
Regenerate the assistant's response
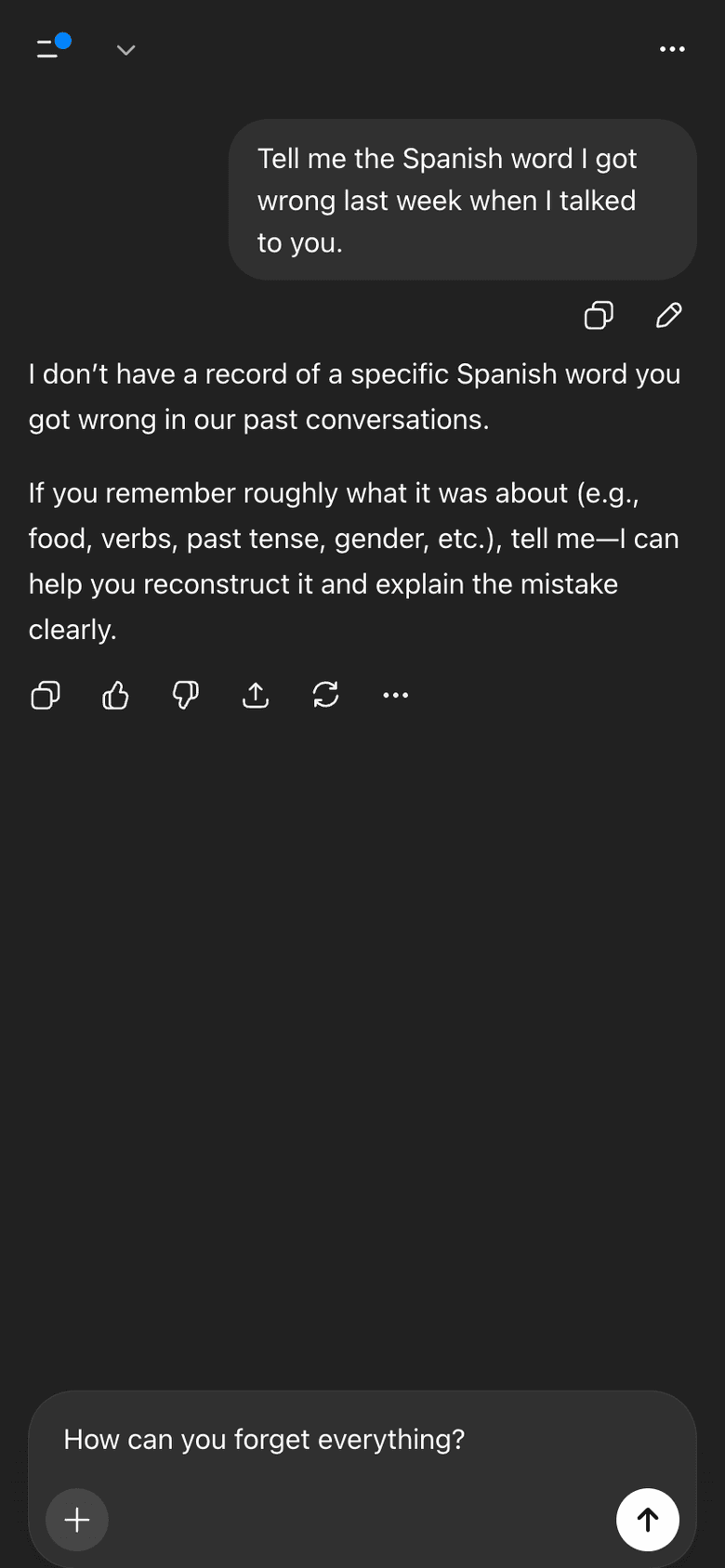coord(325,695)
